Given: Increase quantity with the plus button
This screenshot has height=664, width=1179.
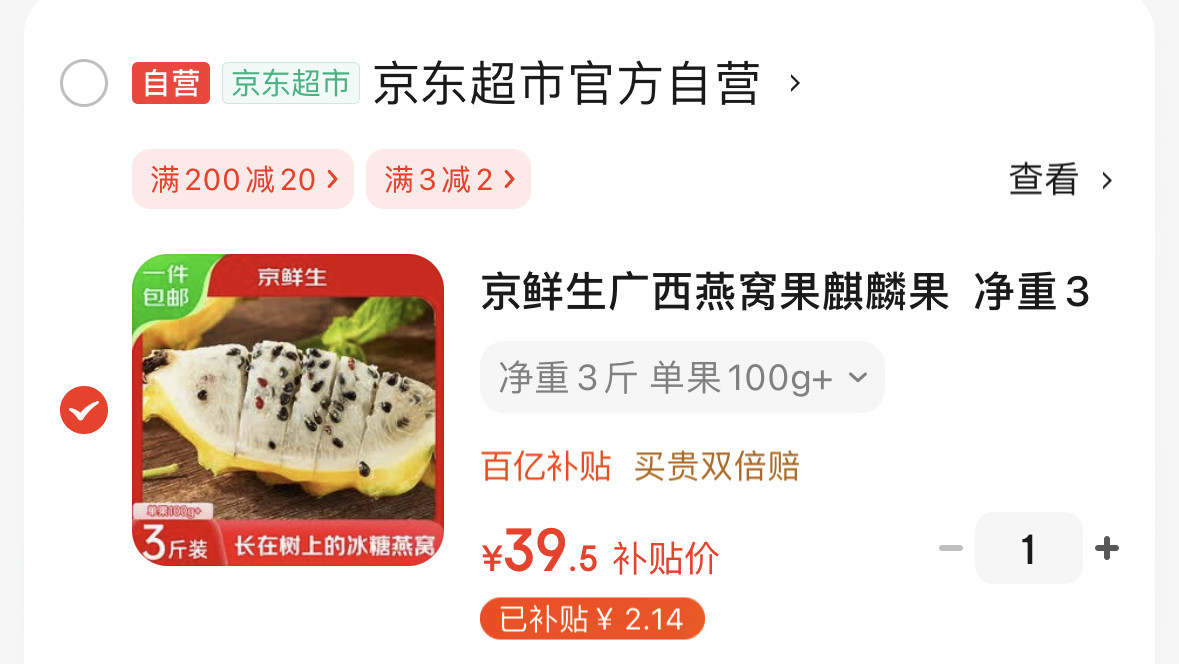Looking at the screenshot, I should pos(1106,549).
